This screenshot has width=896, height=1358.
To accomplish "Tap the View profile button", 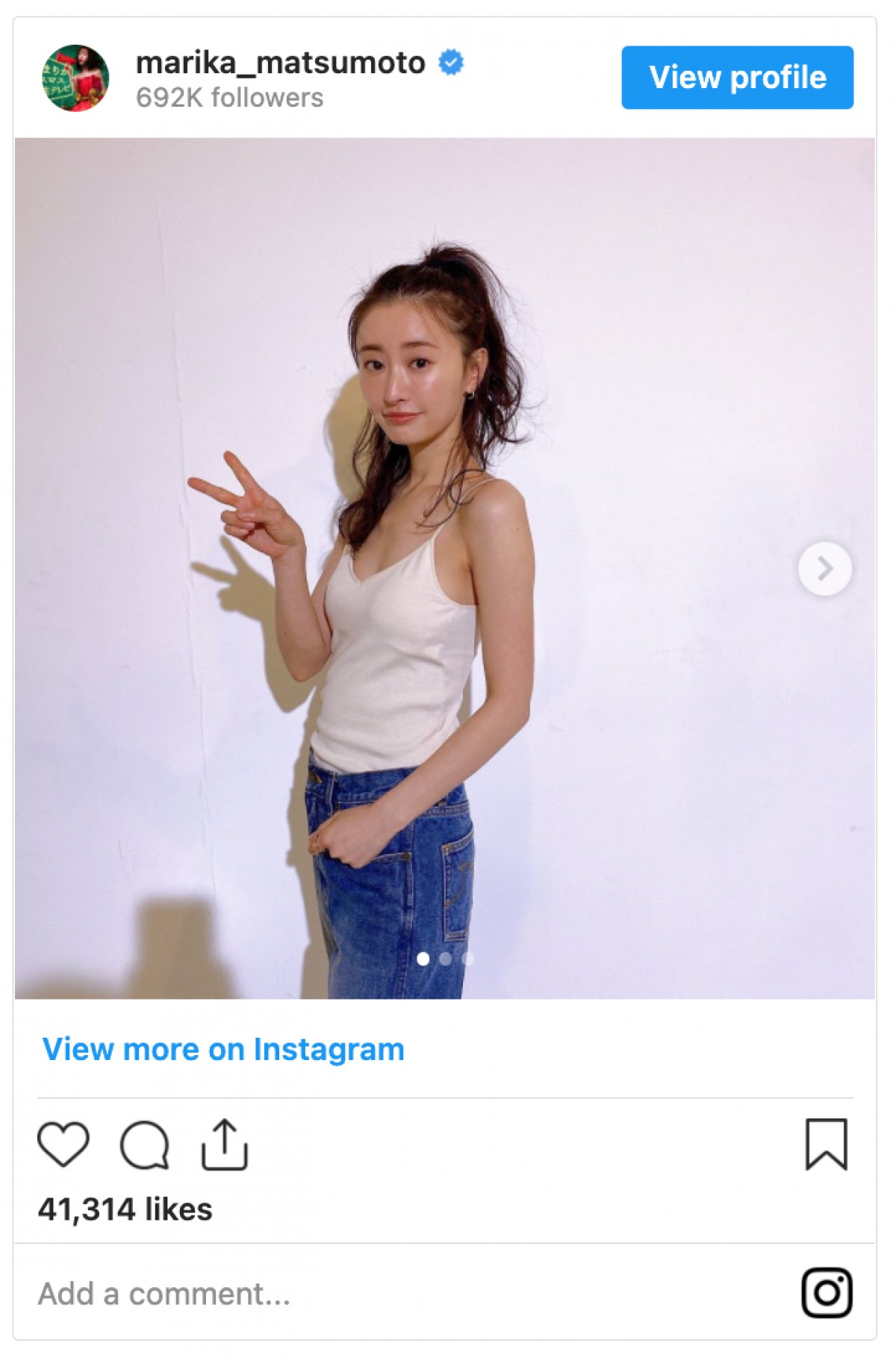I will (737, 78).
